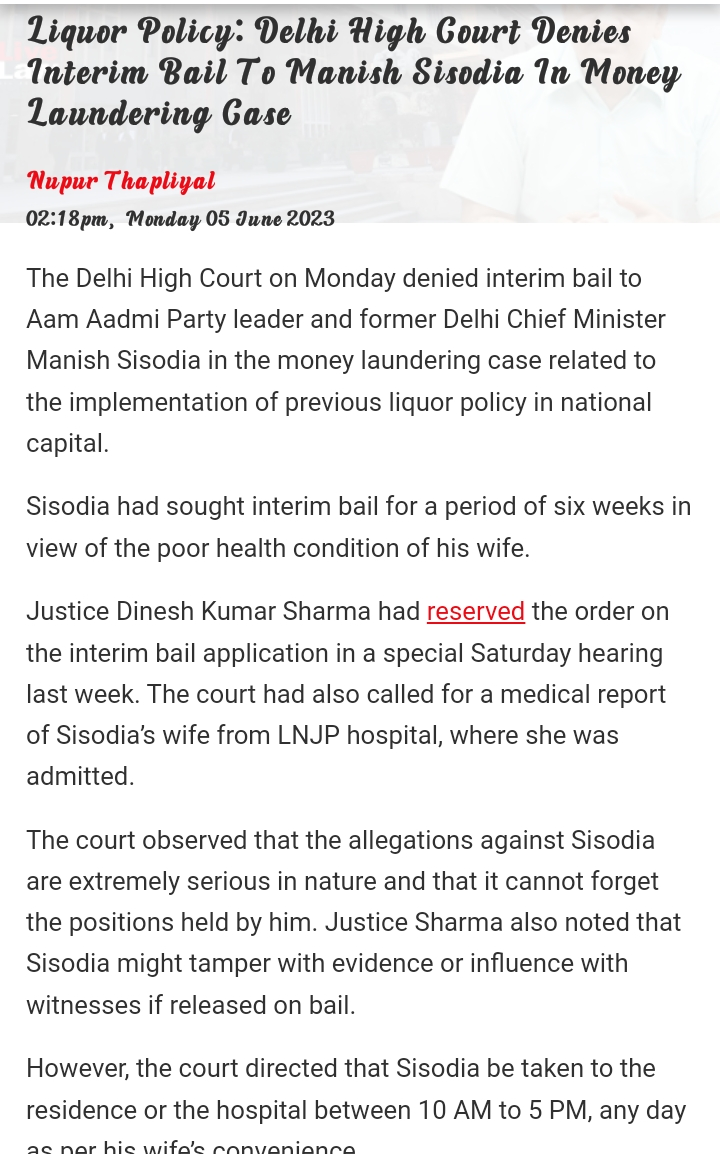
Task: Open the underlined 'reserved' link
Action: pyautogui.click(x=475, y=611)
